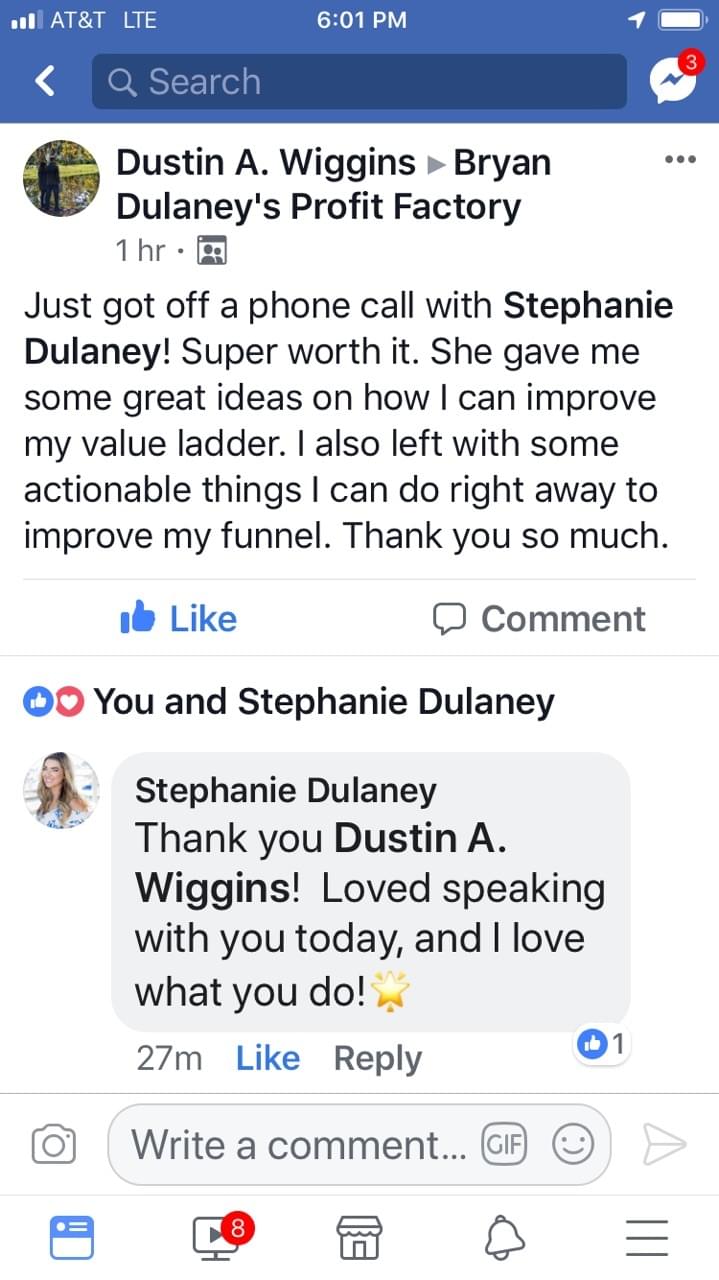Like Dustin's post
The width and height of the screenshot is (719, 1280).
178,619
